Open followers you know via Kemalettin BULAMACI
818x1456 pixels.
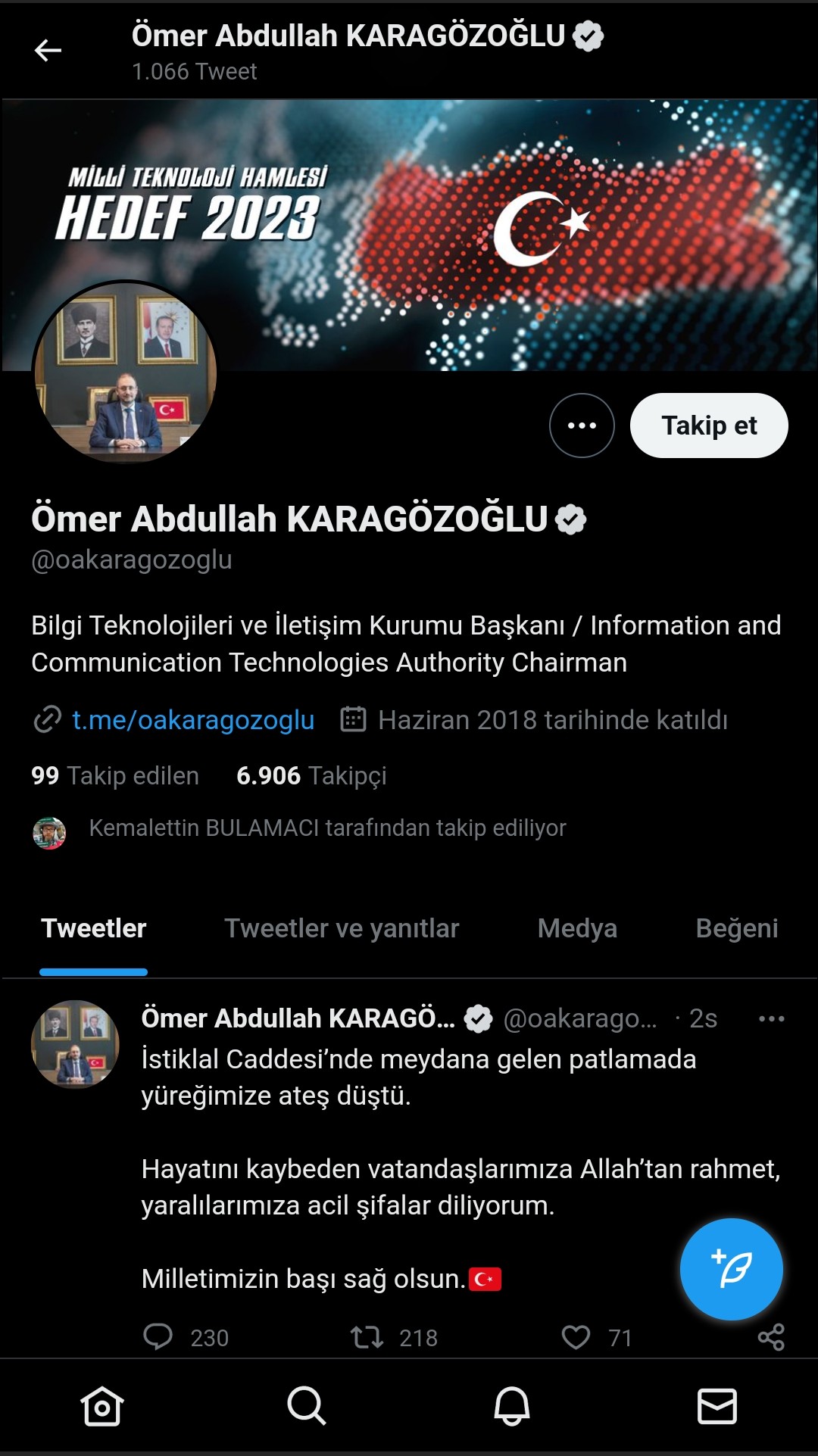pos(327,828)
